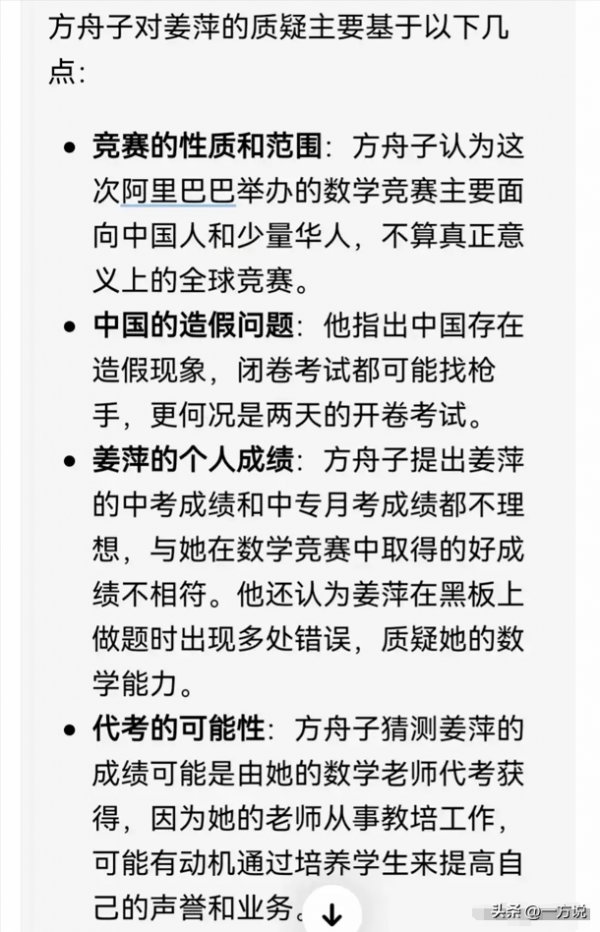Viewport: 600px width, 932px height.
Task: Open the underlined 阿里巴巴 link
Action: [x=179, y=190]
